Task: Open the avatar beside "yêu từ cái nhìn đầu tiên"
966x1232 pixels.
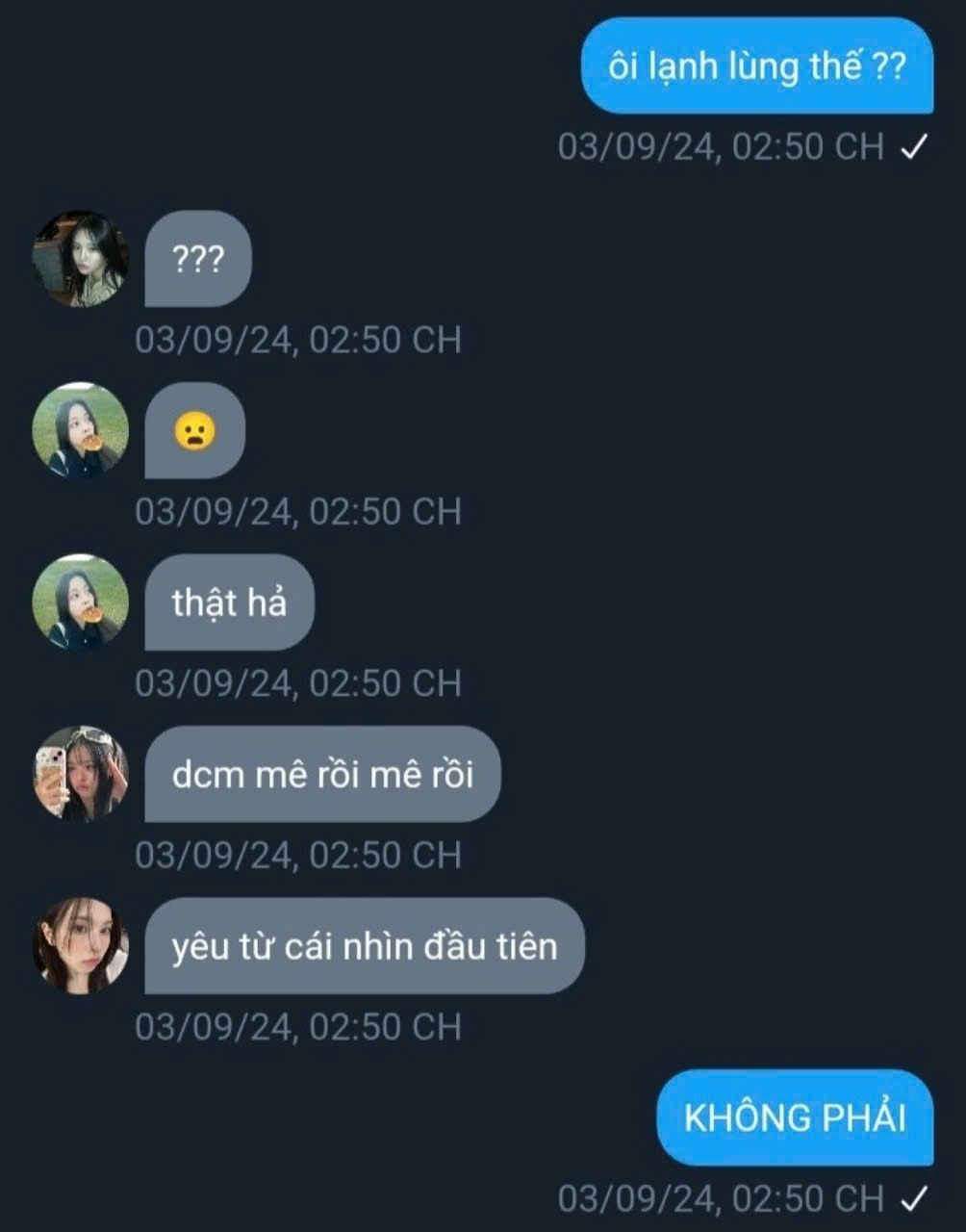Action: point(81,945)
